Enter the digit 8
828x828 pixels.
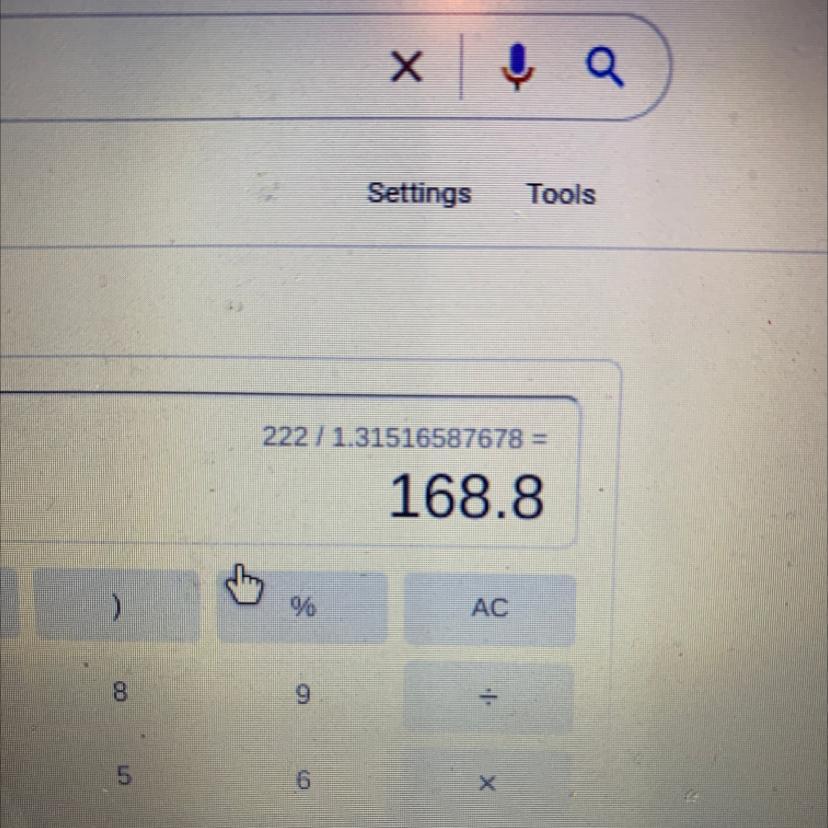tap(120, 692)
